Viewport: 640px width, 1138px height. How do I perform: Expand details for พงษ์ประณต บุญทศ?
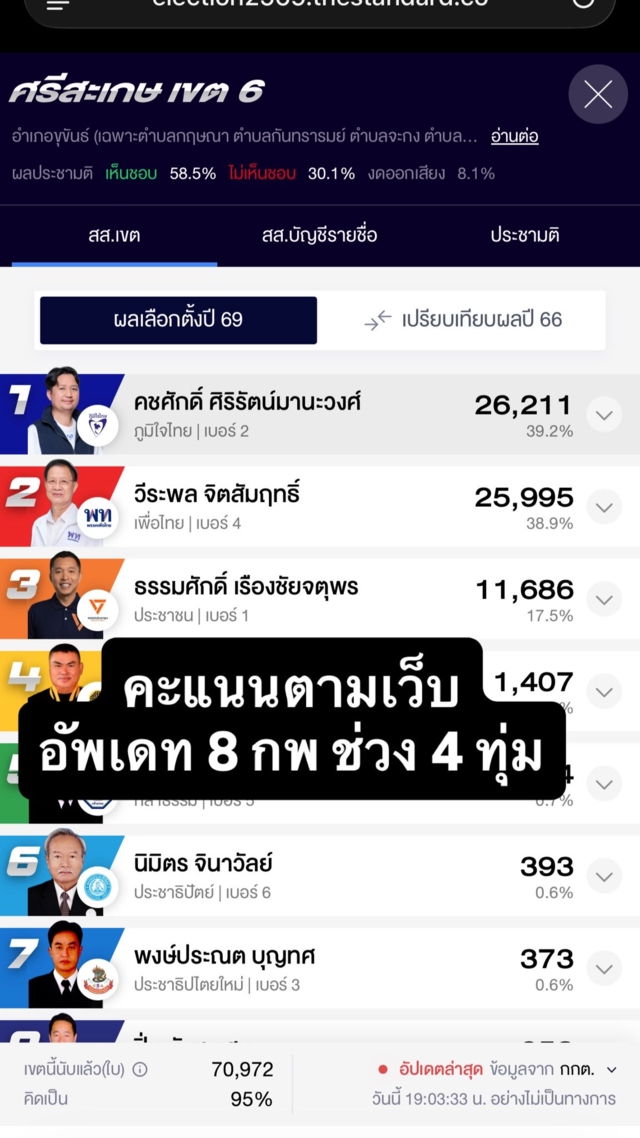pyautogui.click(x=604, y=968)
